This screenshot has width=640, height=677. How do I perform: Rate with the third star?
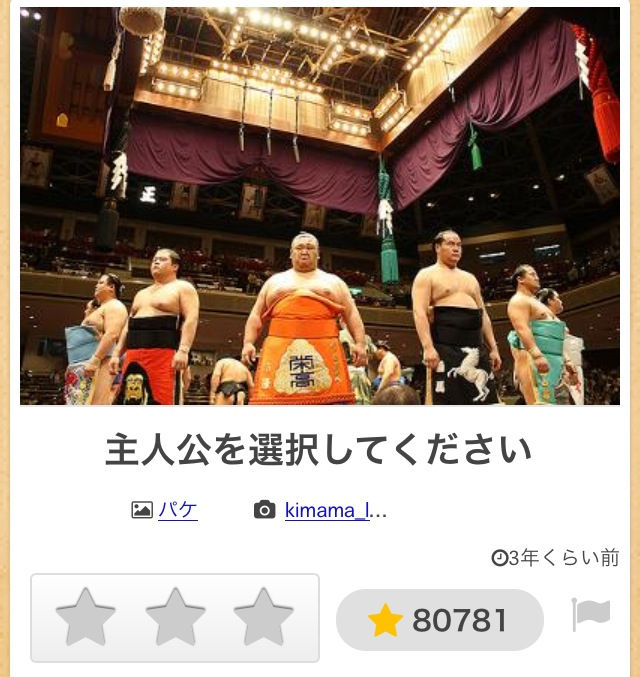coord(263,617)
